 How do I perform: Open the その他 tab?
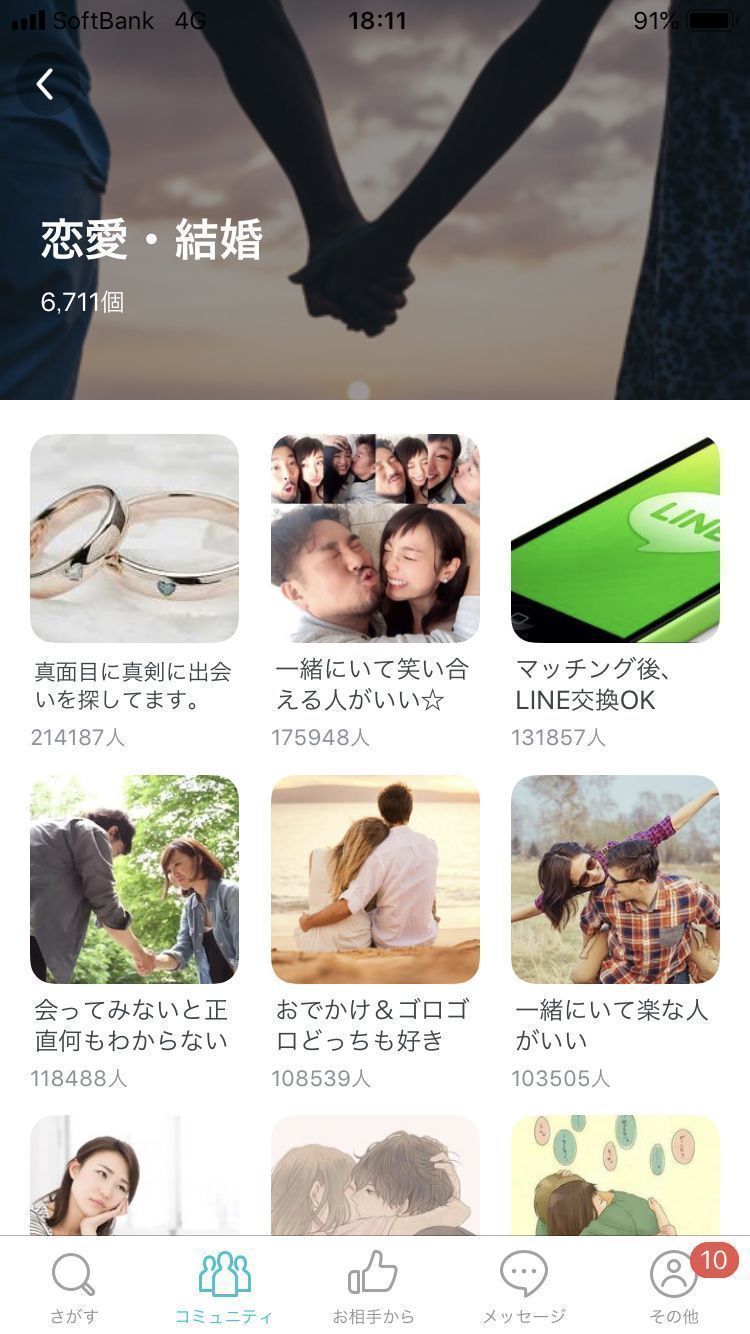pos(674,1286)
